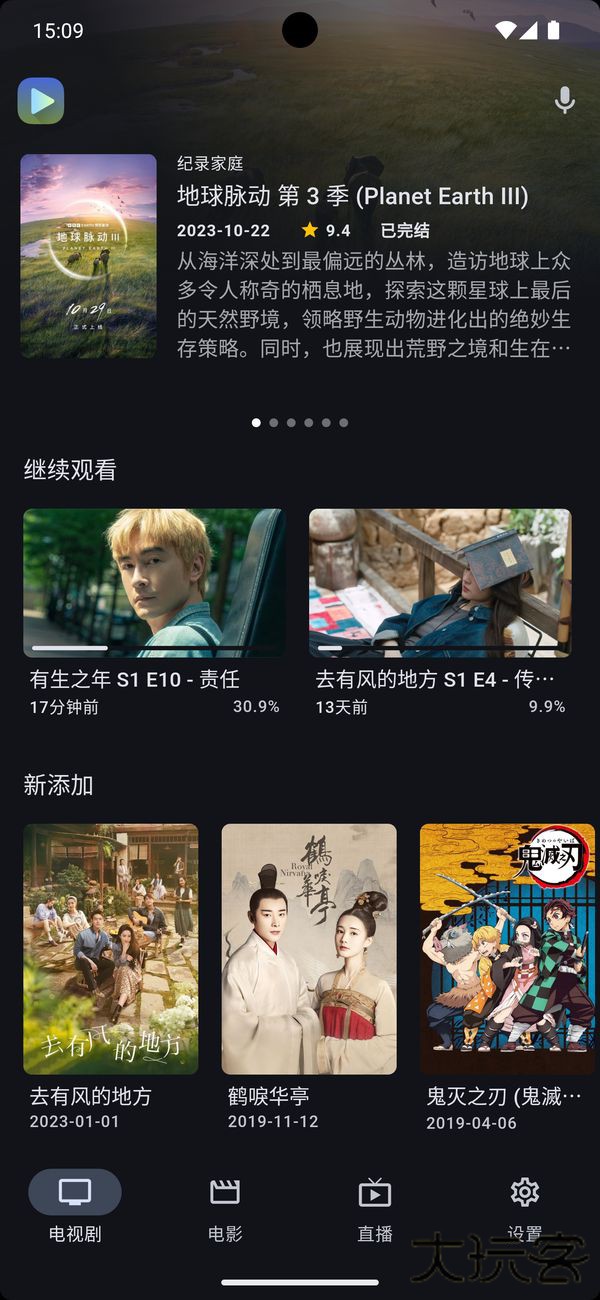Viewport: 600px width, 1300px height.
Task: Tap the featured carousel page dots
Action: 300,423
